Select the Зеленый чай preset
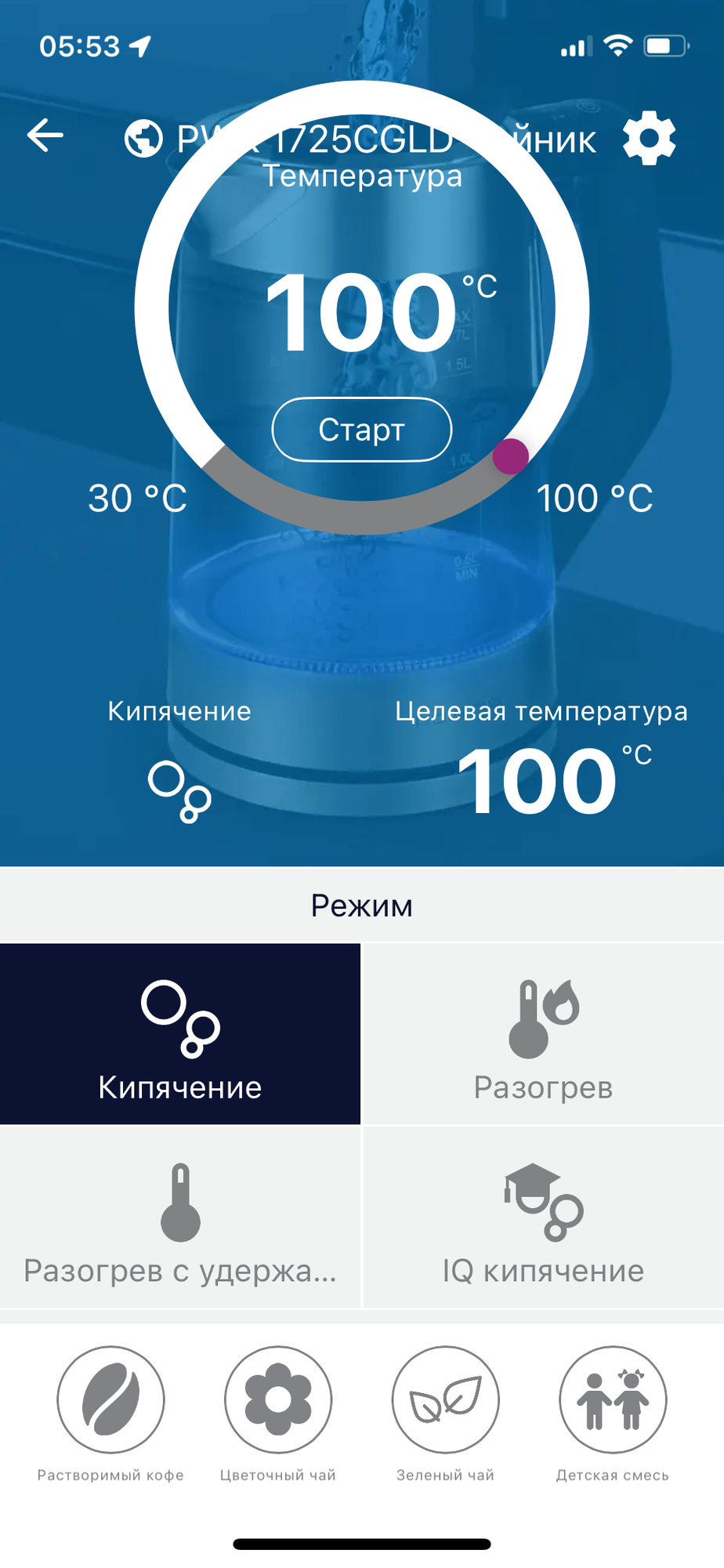 (x=445, y=1399)
